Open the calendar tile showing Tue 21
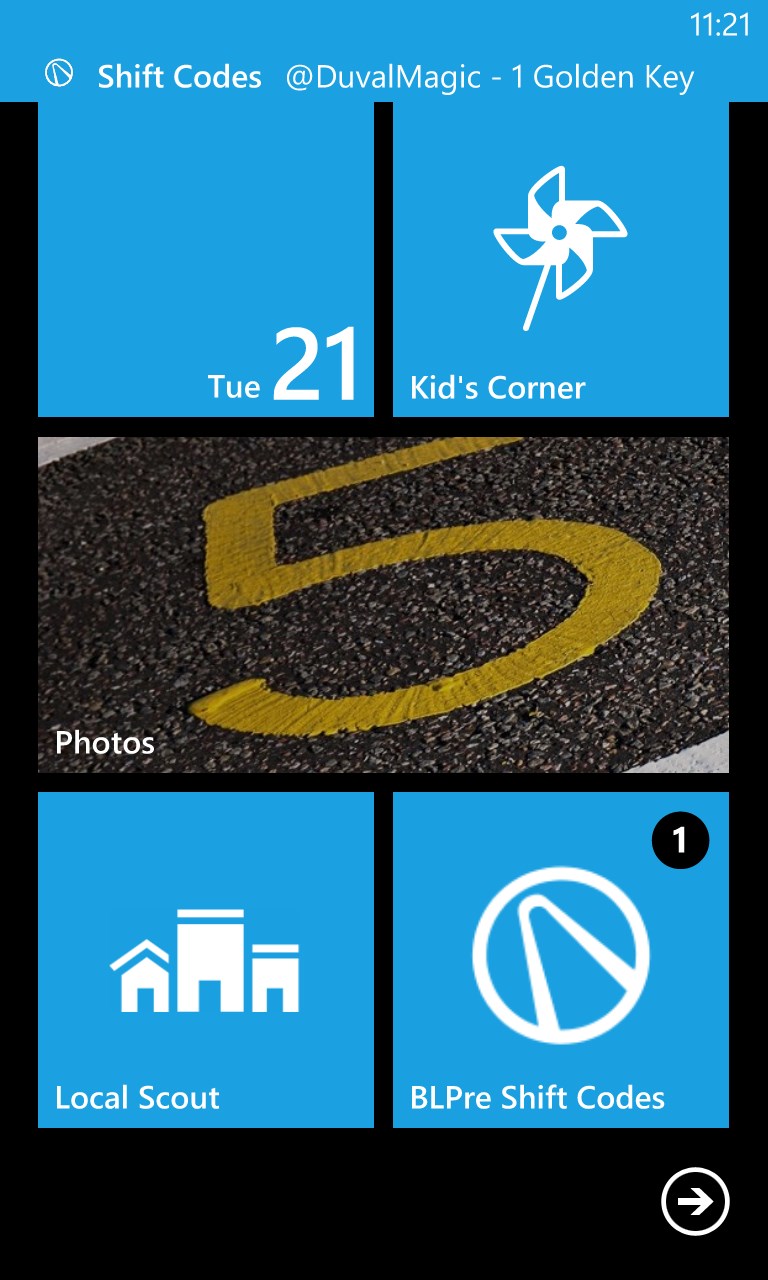 [205, 260]
